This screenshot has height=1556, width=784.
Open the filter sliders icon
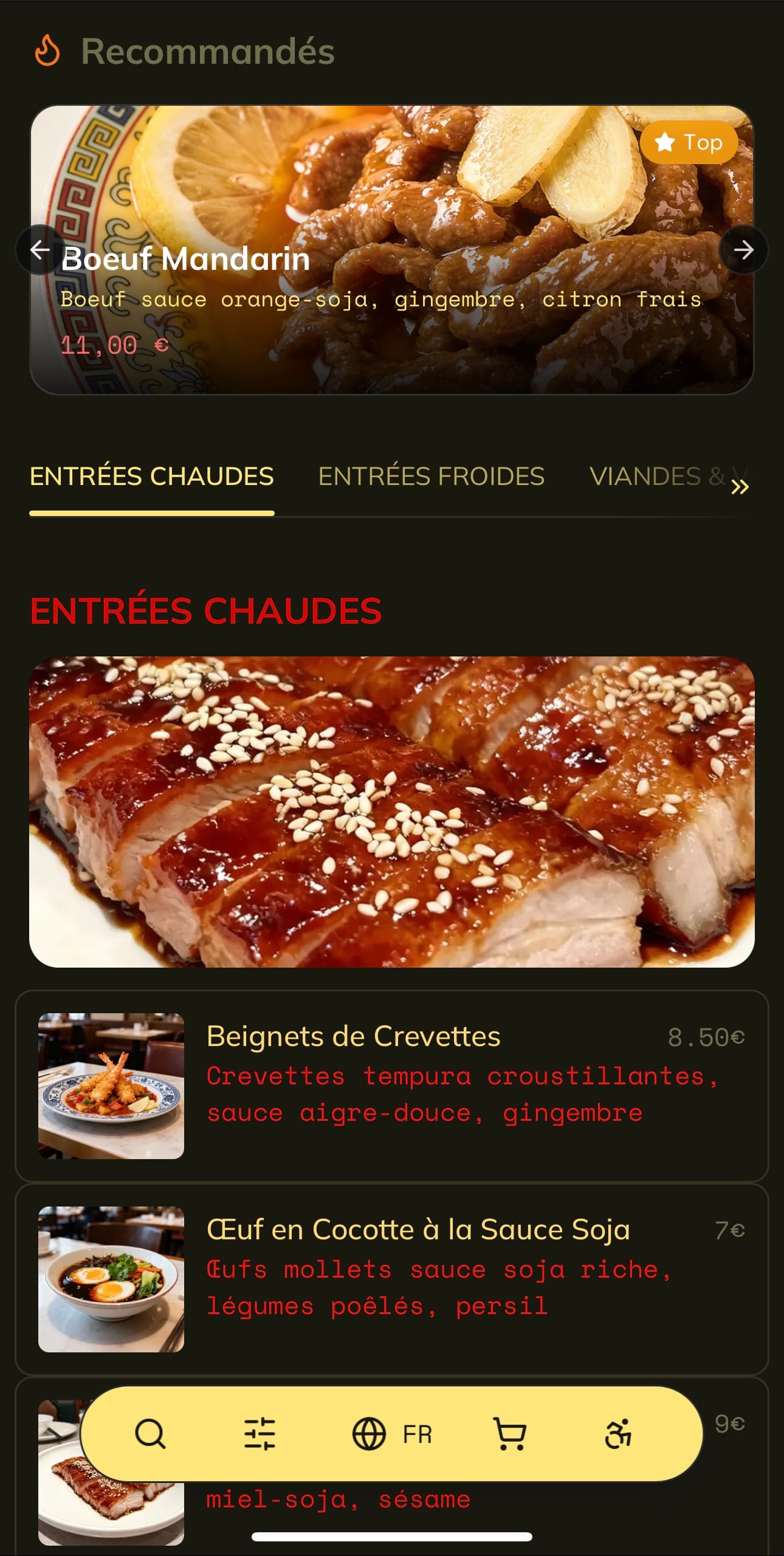(x=260, y=1434)
